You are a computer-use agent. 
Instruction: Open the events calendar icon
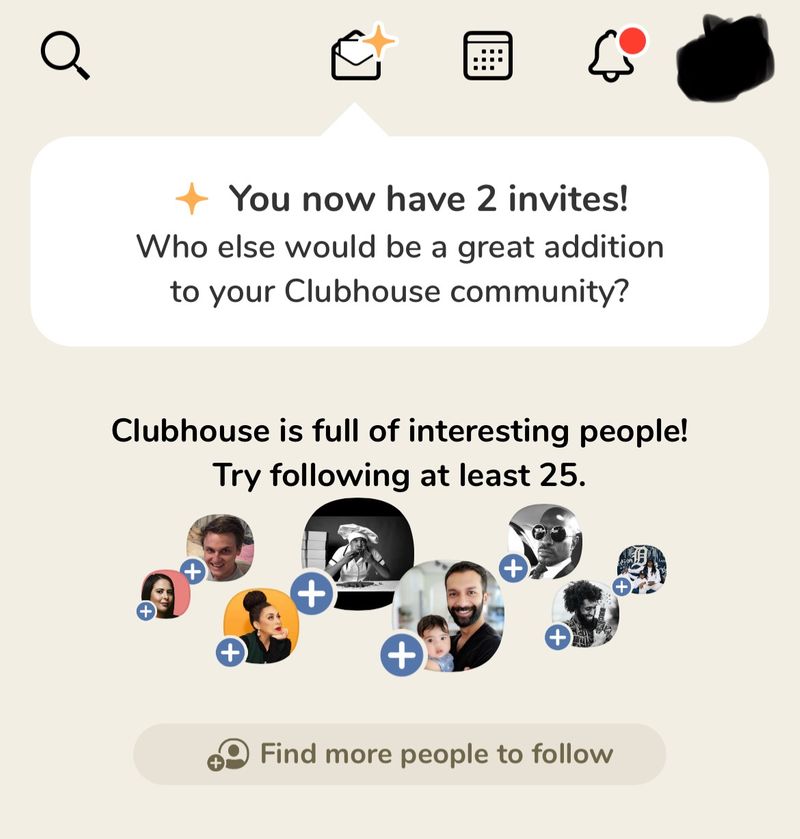click(x=488, y=55)
